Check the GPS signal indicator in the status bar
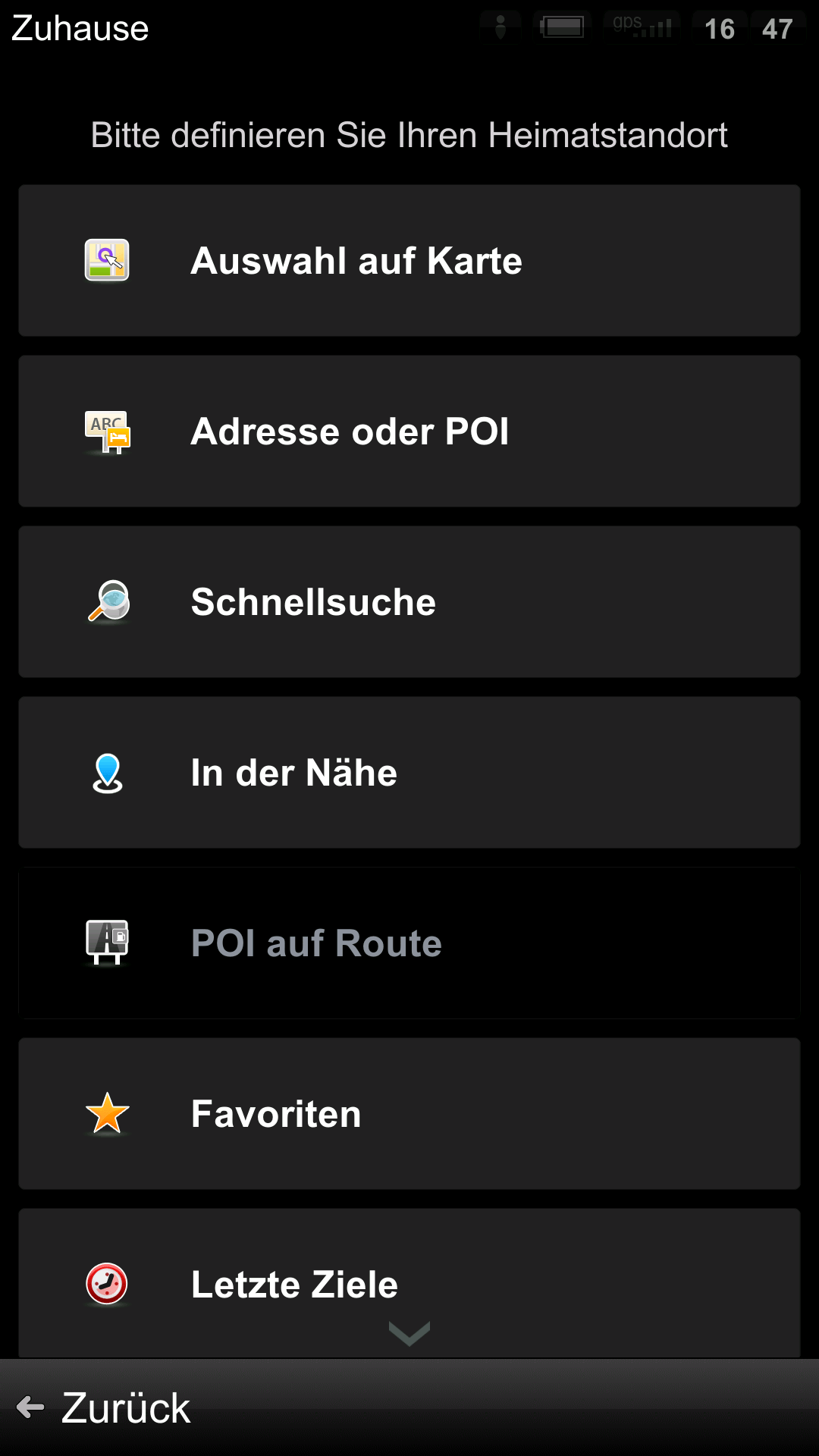The height and width of the screenshot is (1456, 819). (x=641, y=27)
